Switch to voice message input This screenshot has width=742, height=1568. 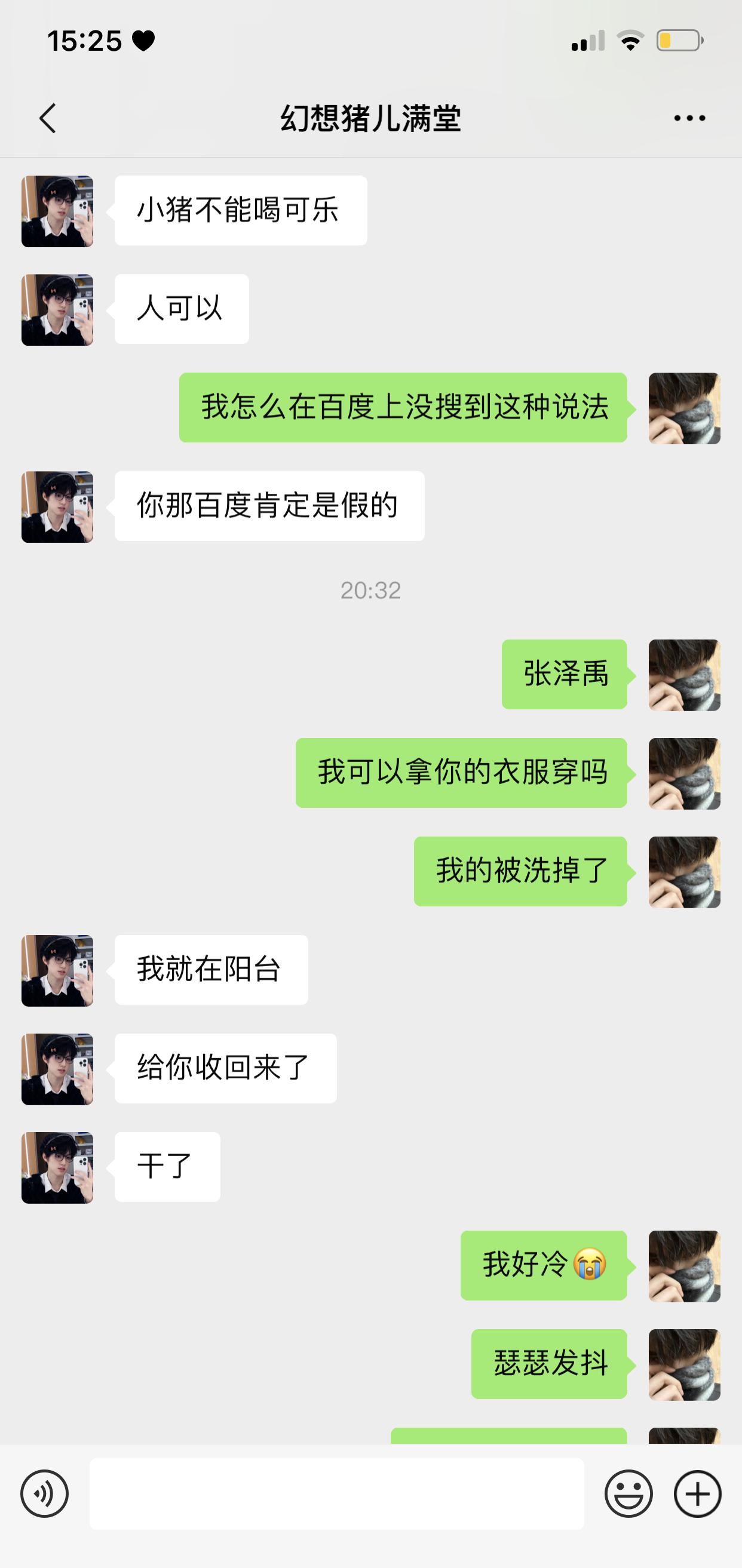[x=44, y=1493]
